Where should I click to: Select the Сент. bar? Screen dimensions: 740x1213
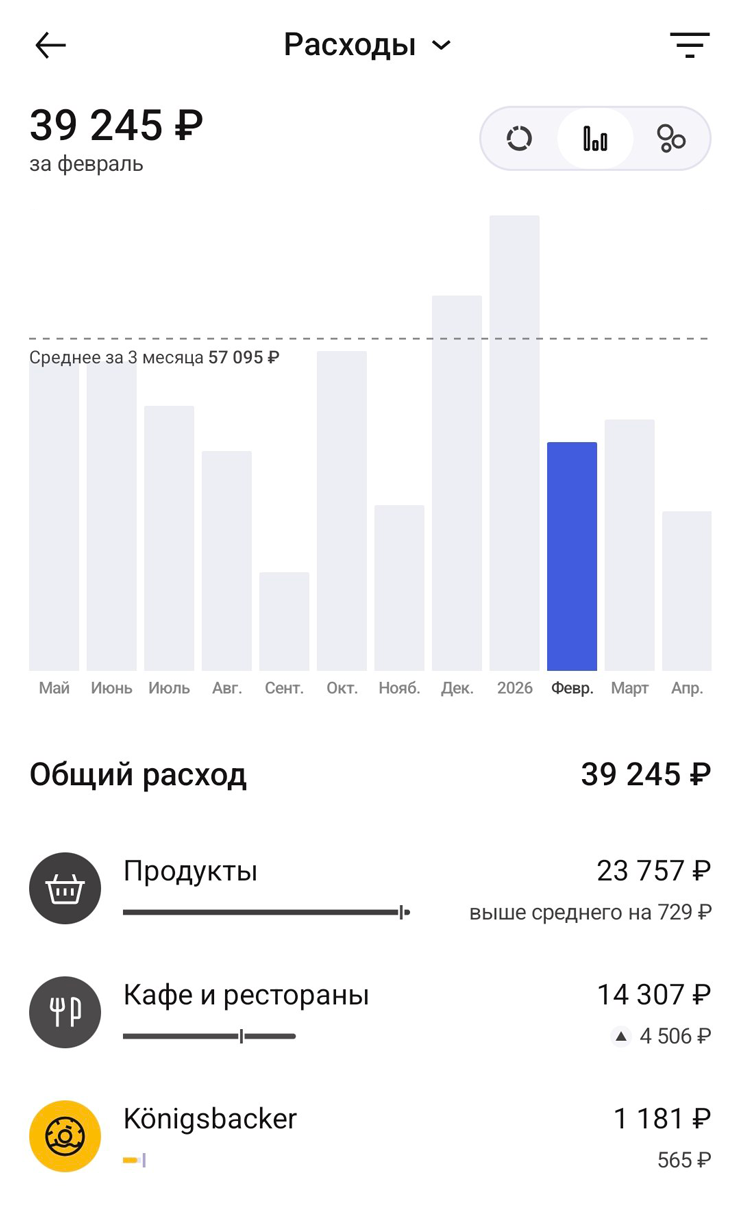pyautogui.click(x=284, y=621)
